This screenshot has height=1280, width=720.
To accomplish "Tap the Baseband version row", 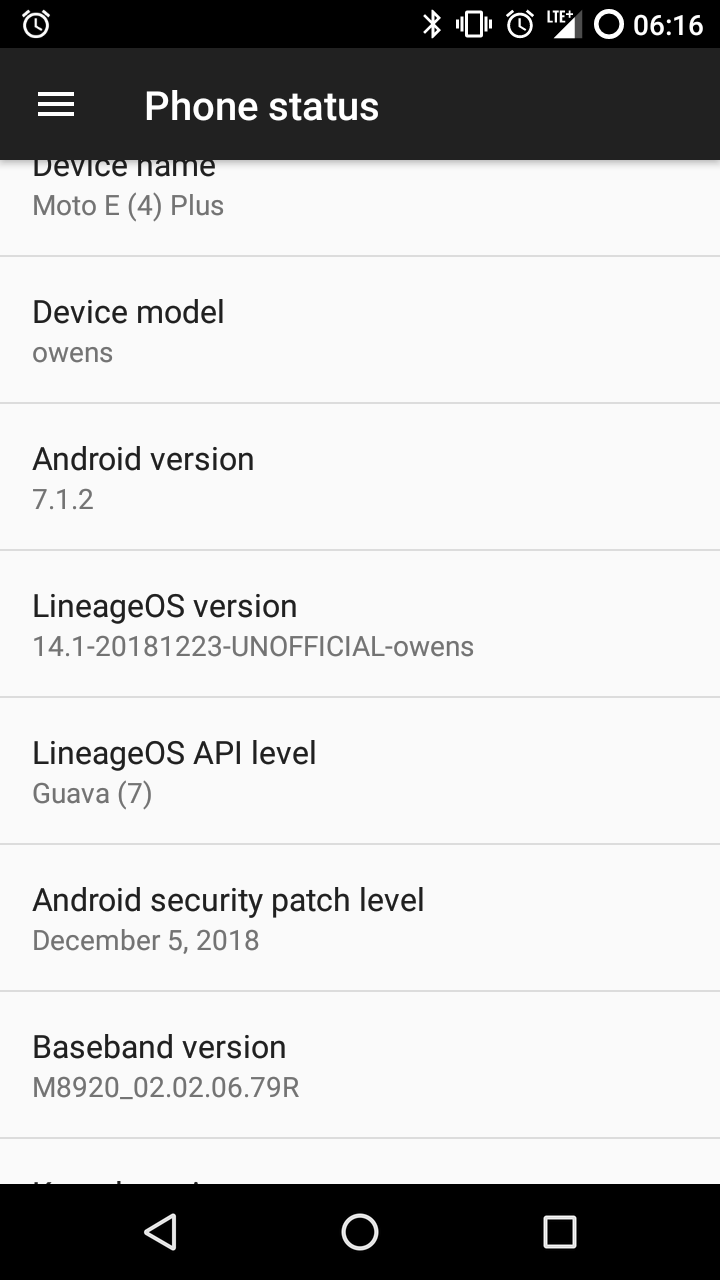I will 360,1065.
